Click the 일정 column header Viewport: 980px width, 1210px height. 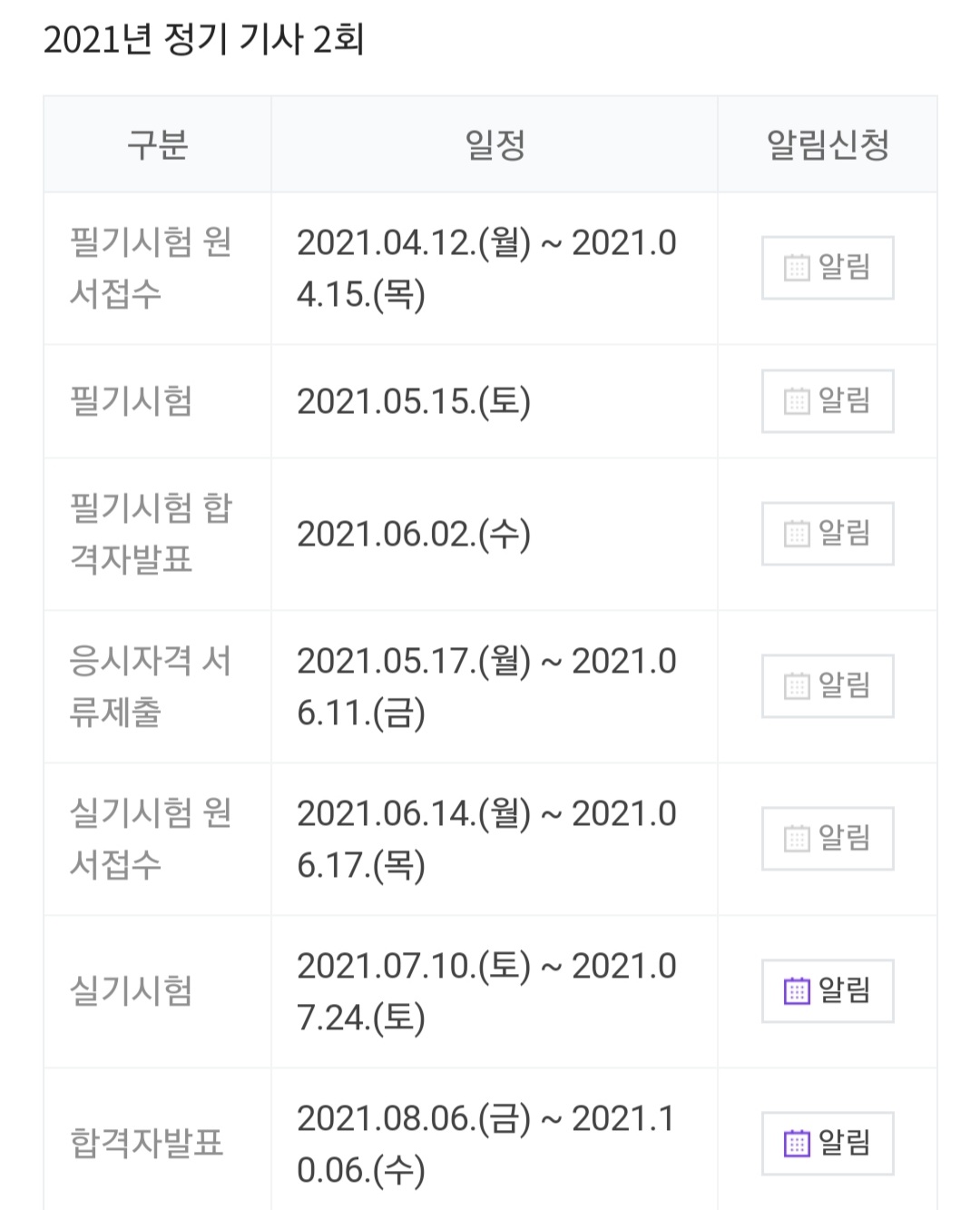tap(494, 145)
